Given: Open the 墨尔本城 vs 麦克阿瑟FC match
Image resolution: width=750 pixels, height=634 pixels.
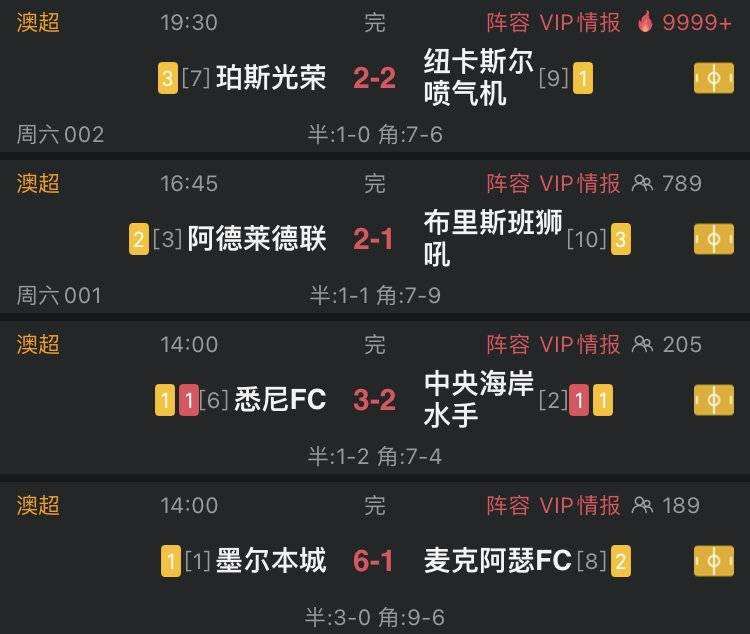Looking at the screenshot, I should 374,561.
